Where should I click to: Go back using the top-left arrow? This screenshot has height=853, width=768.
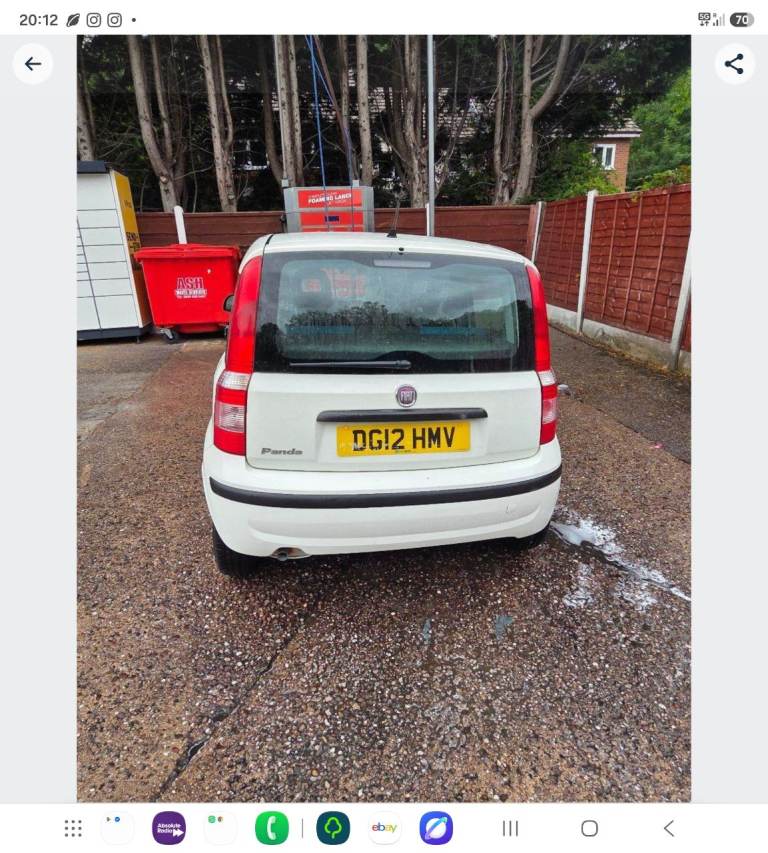pyautogui.click(x=33, y=64)
